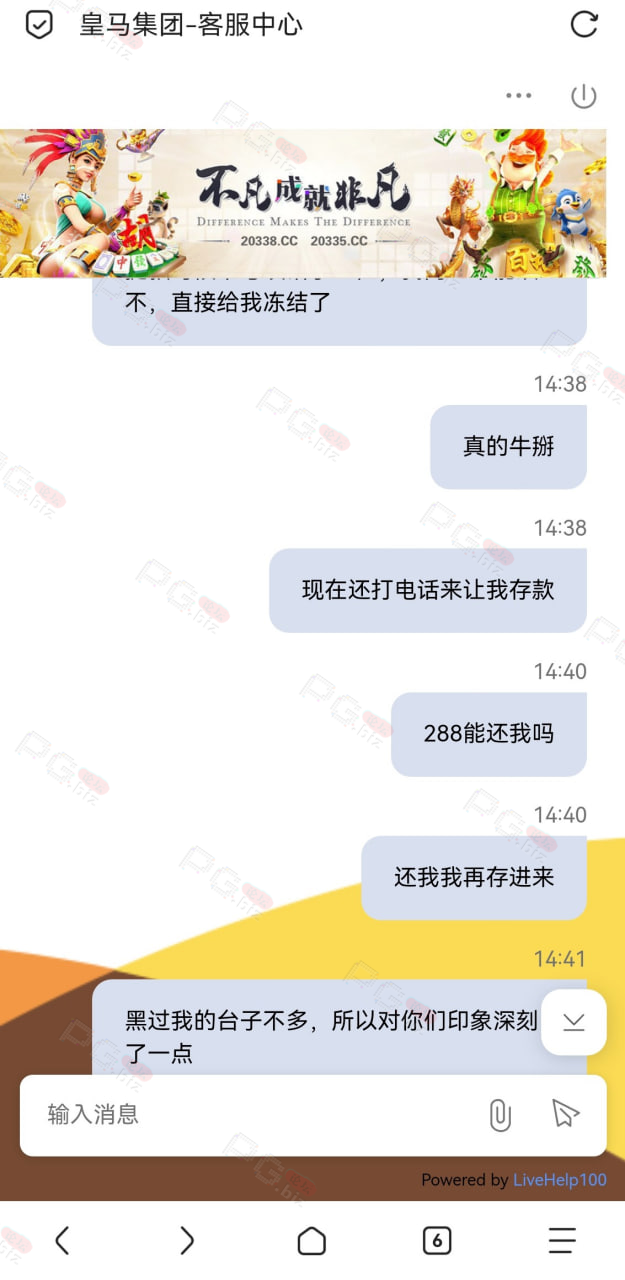
Task: Open the three-dot chat options menu
Action: point(519,96)
